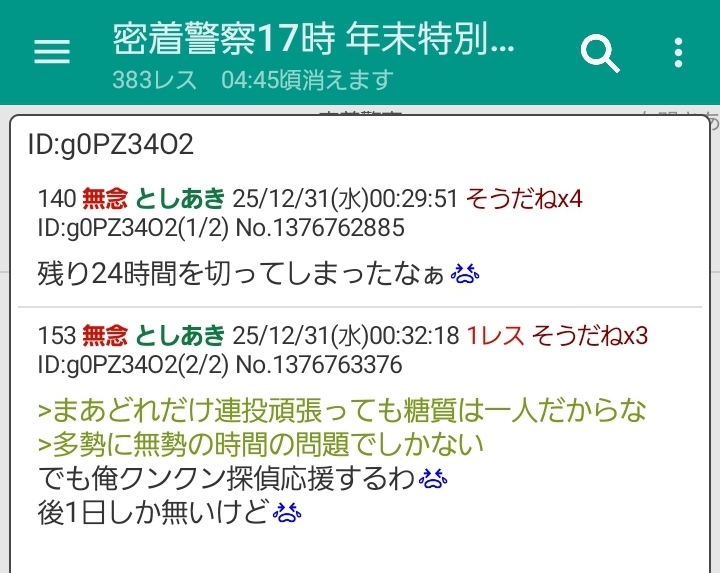The image size is (720, 573).
Task: View the 1レス reply to post 153
Action: pyautogui.click(x=496, y=336)
